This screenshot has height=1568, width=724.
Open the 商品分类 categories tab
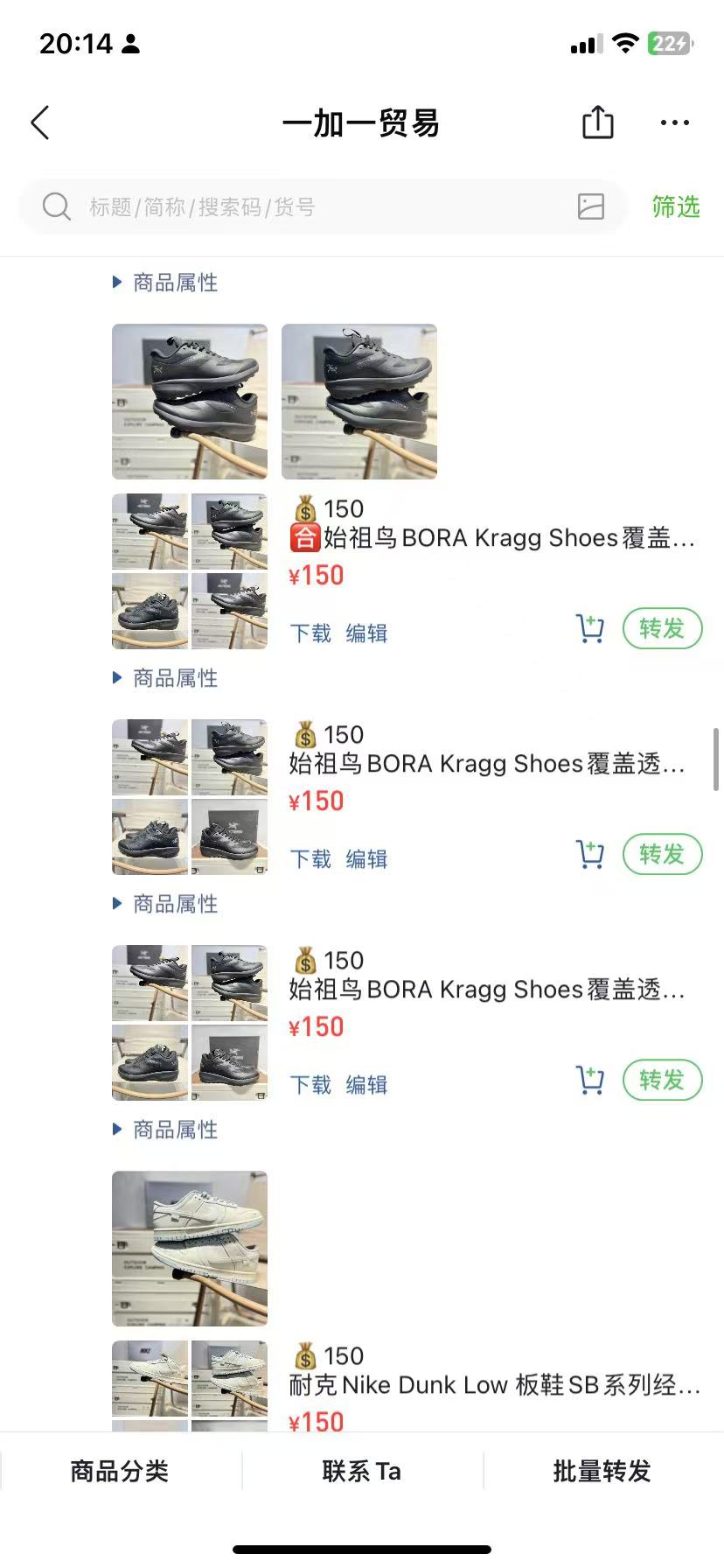click(120, 1471)
